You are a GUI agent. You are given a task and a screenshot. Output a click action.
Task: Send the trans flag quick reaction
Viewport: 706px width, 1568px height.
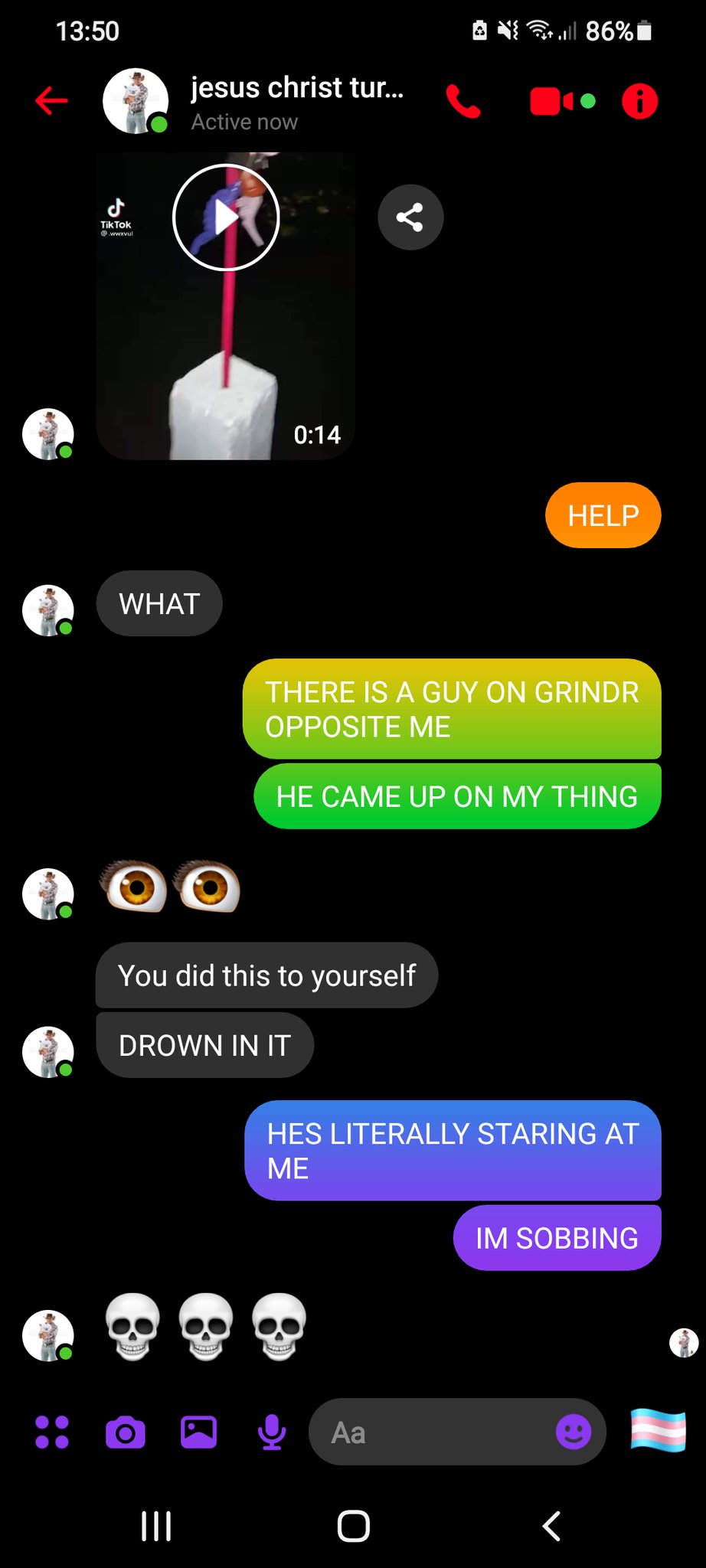coord(658,1430)
